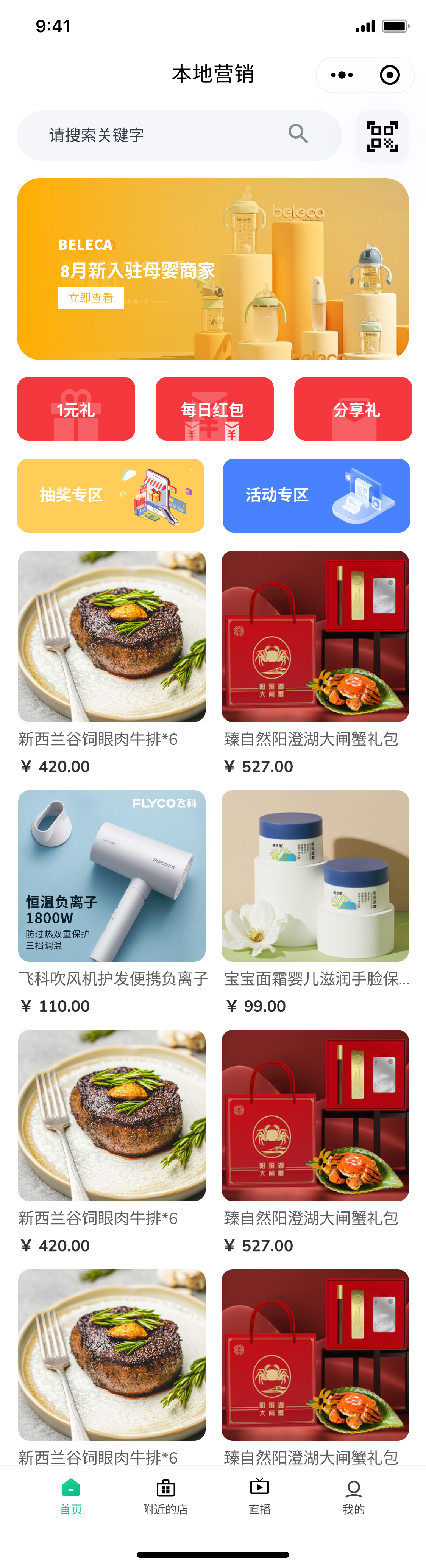Open the QR code scanner

382,136
